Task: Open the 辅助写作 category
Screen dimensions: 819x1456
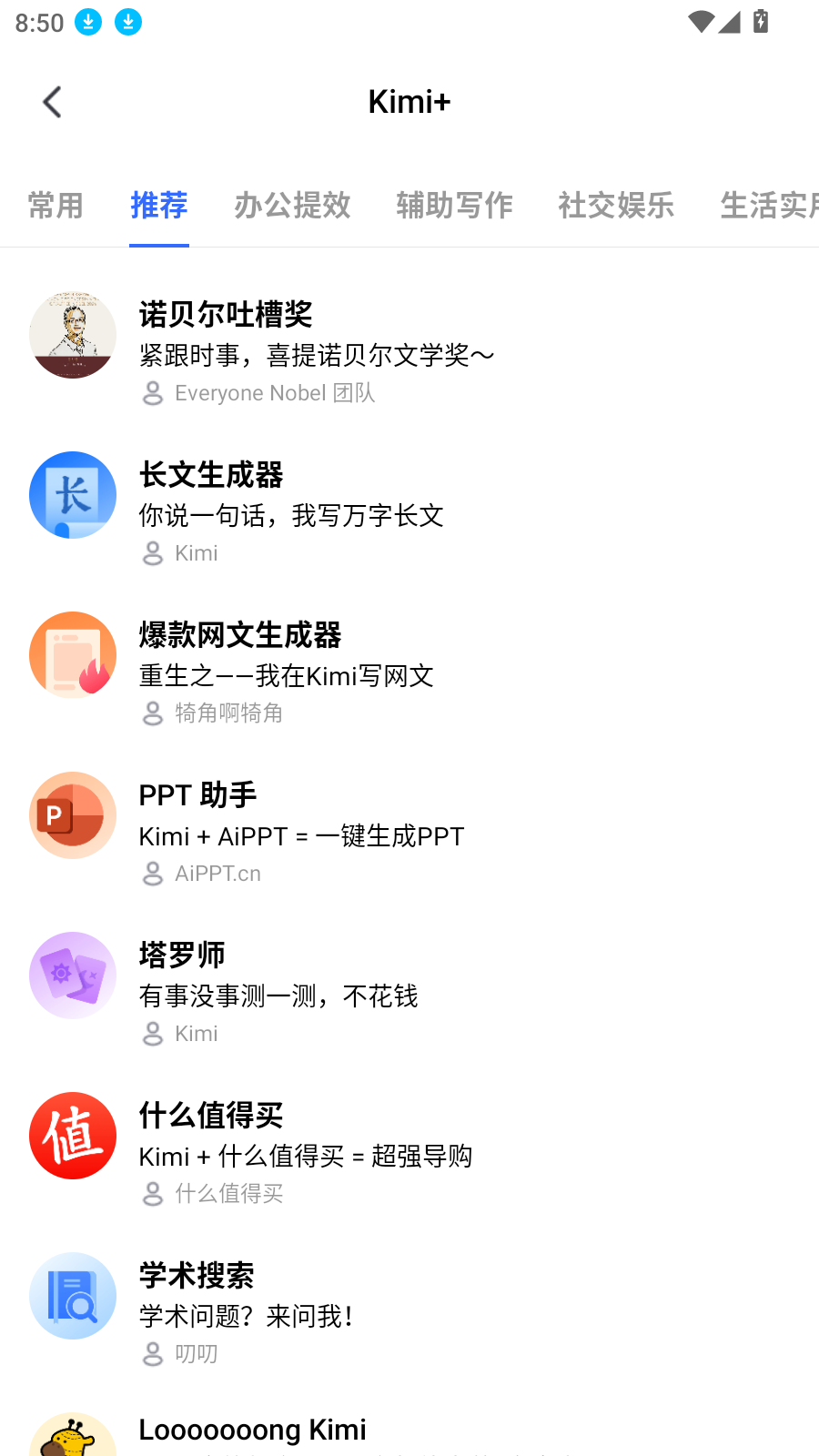Action: 454,207
